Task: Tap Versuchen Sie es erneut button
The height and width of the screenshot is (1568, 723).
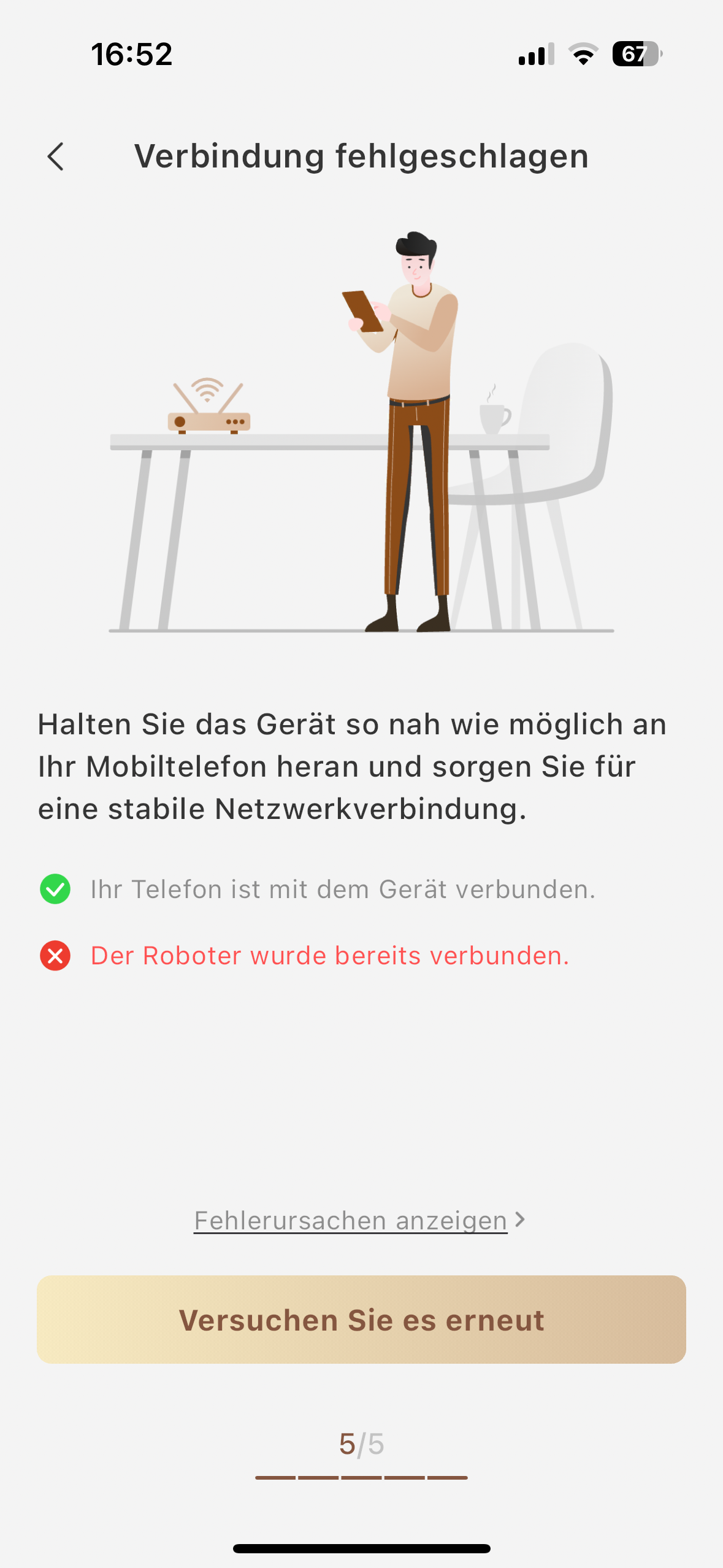Action: pos(361,1320)
